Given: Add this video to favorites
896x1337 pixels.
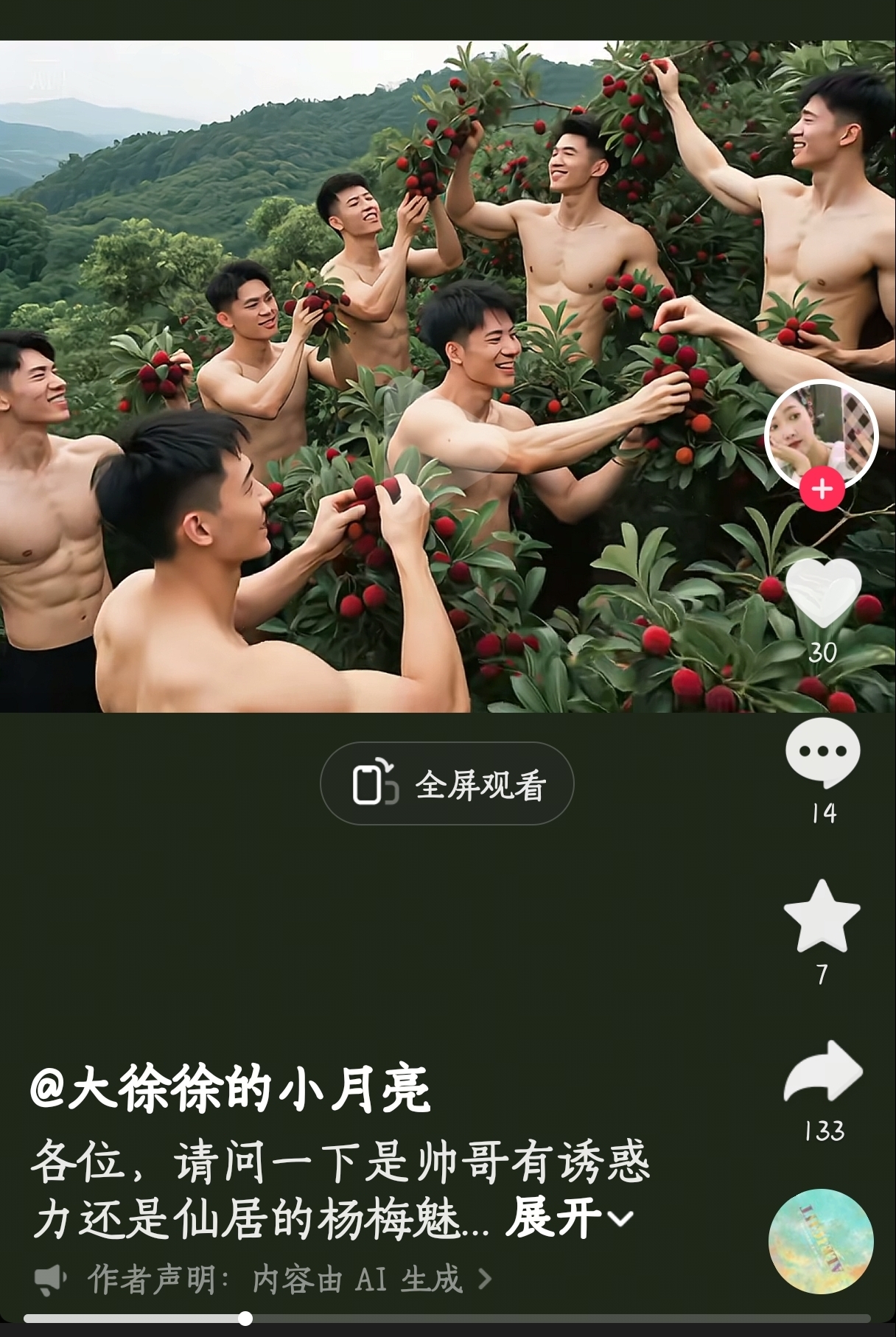Looking at the screenshot, I should pos(822,916).
